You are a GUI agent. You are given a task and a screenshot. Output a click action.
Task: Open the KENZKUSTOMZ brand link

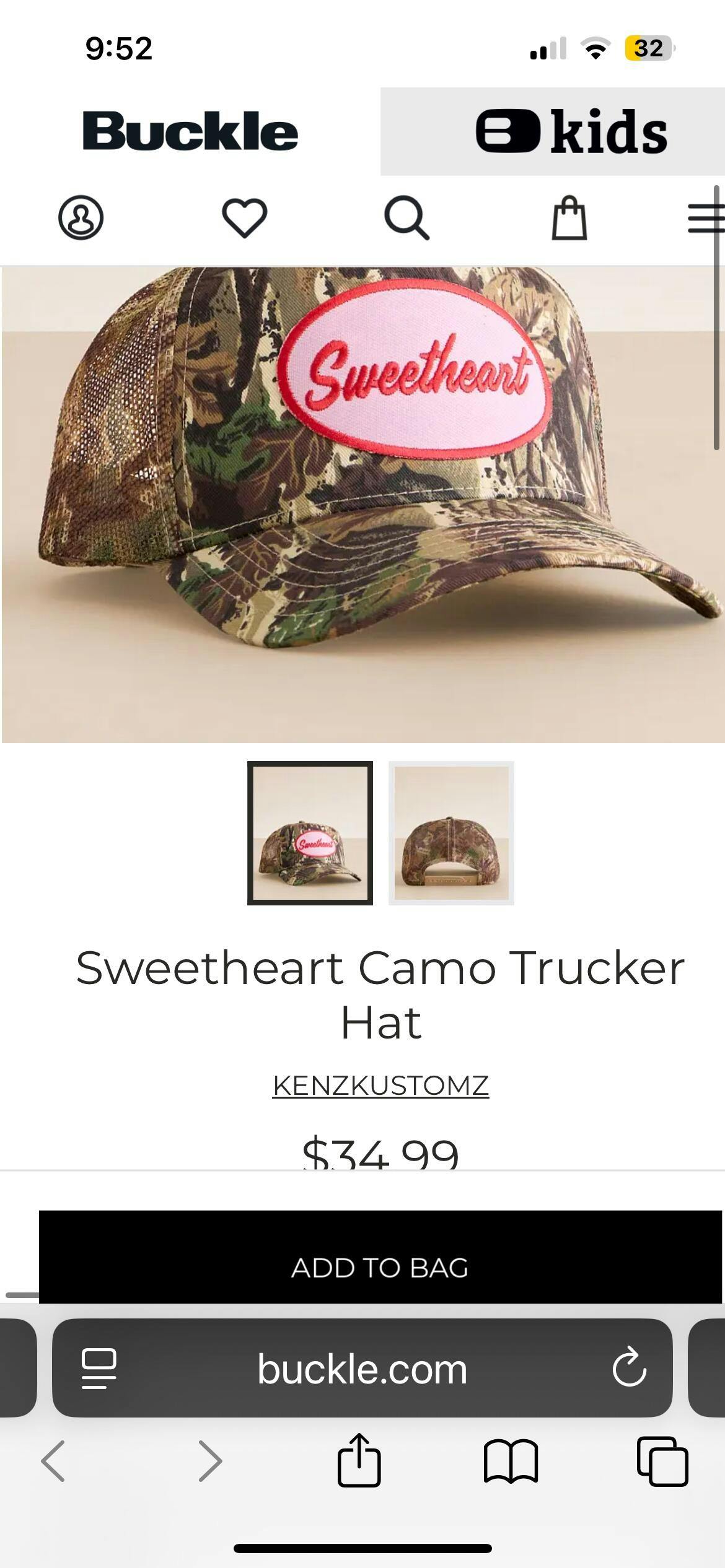coord(380,1086)
